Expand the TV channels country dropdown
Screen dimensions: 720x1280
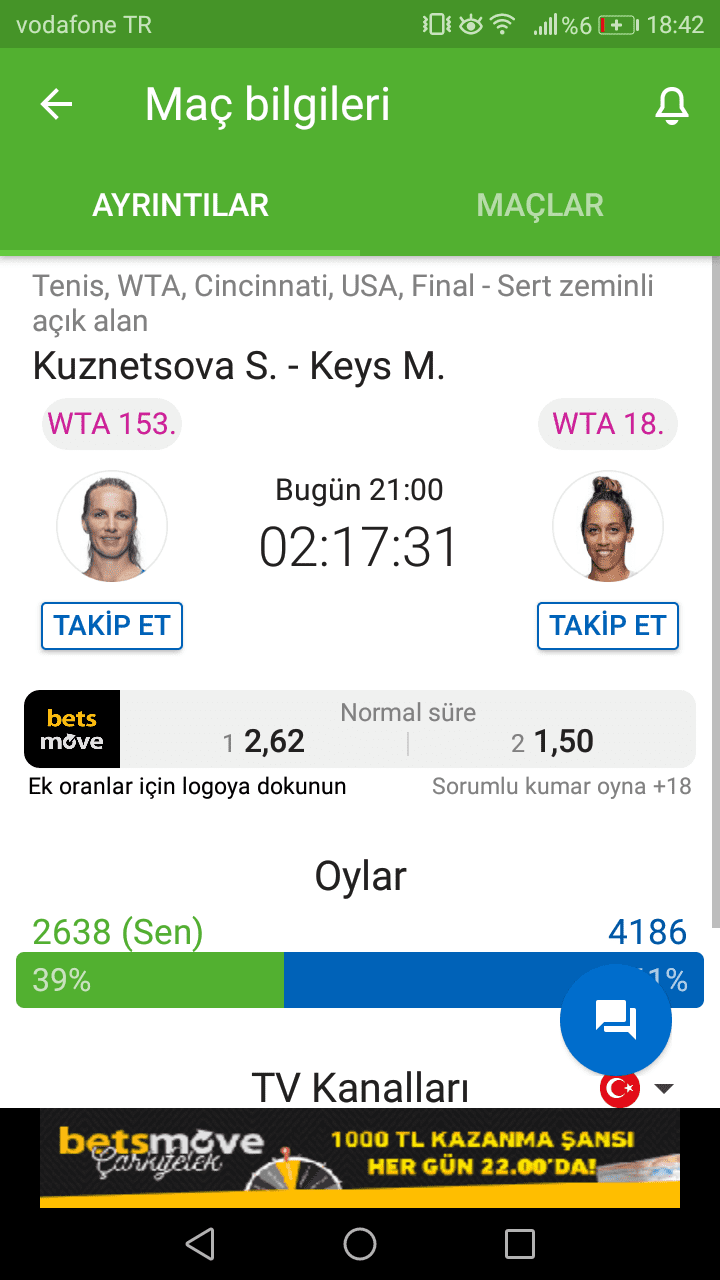638,1088
